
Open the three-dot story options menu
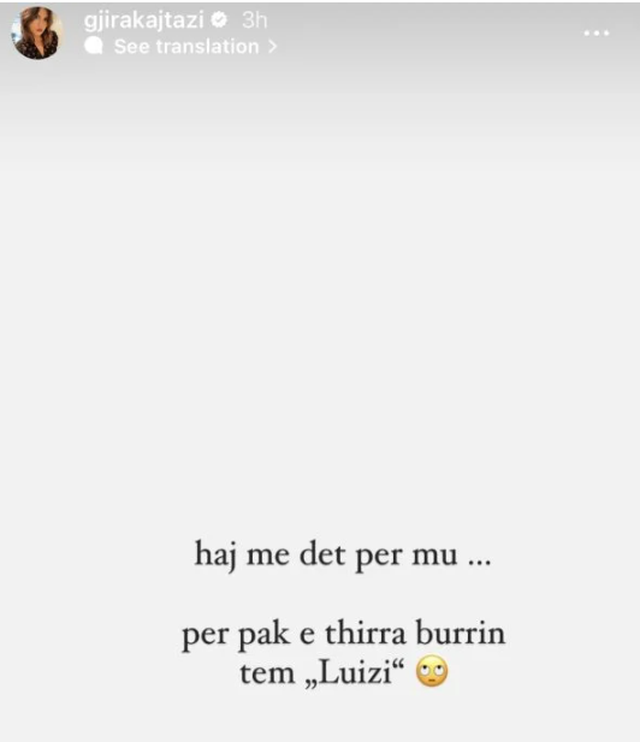596,32
